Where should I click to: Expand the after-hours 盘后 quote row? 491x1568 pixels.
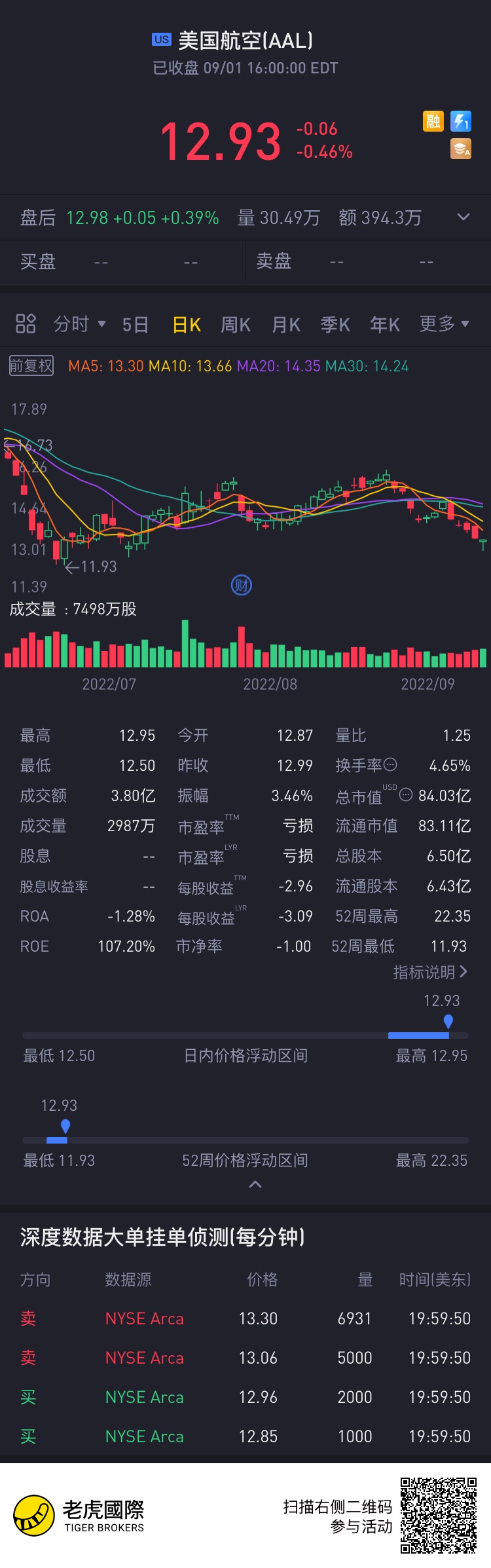tap(463, 217)
